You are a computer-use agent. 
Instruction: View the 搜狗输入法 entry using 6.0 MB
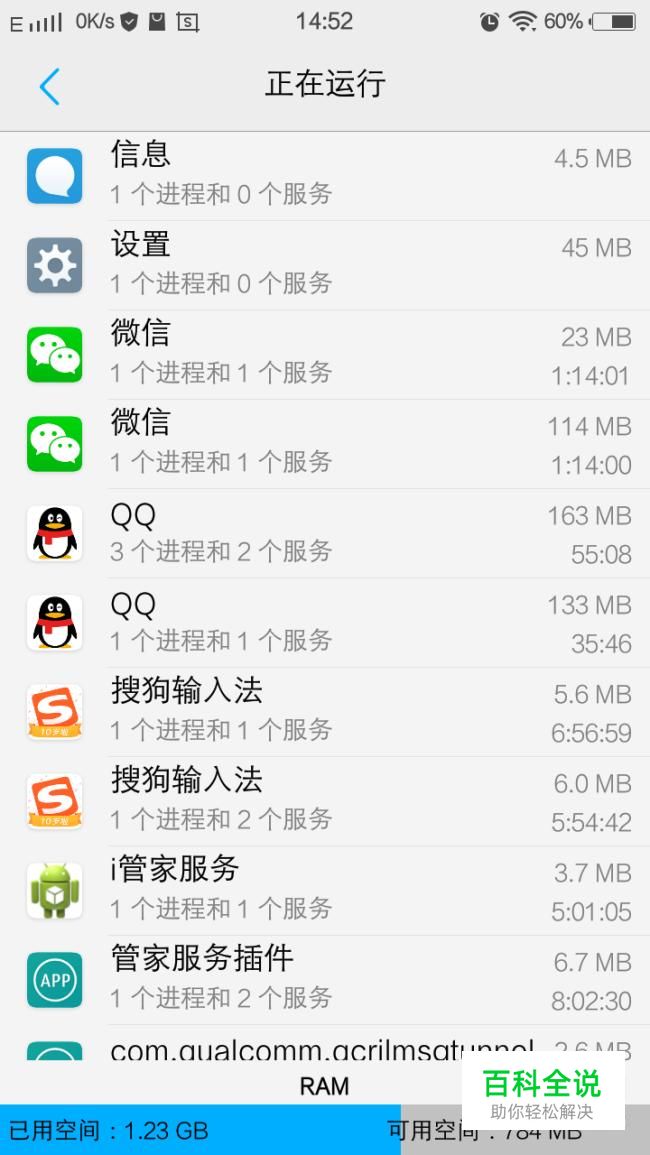tap(325, 801)
